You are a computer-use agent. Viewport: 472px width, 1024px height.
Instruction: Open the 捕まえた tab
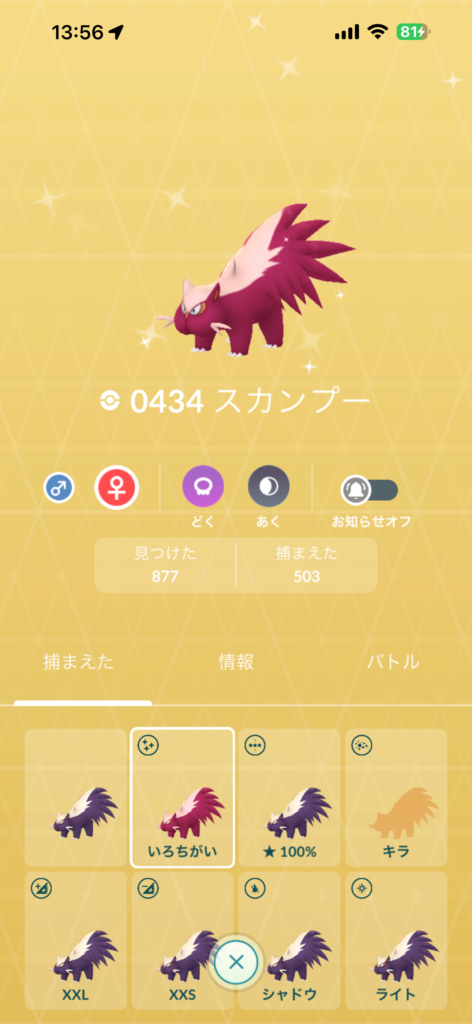78,662
